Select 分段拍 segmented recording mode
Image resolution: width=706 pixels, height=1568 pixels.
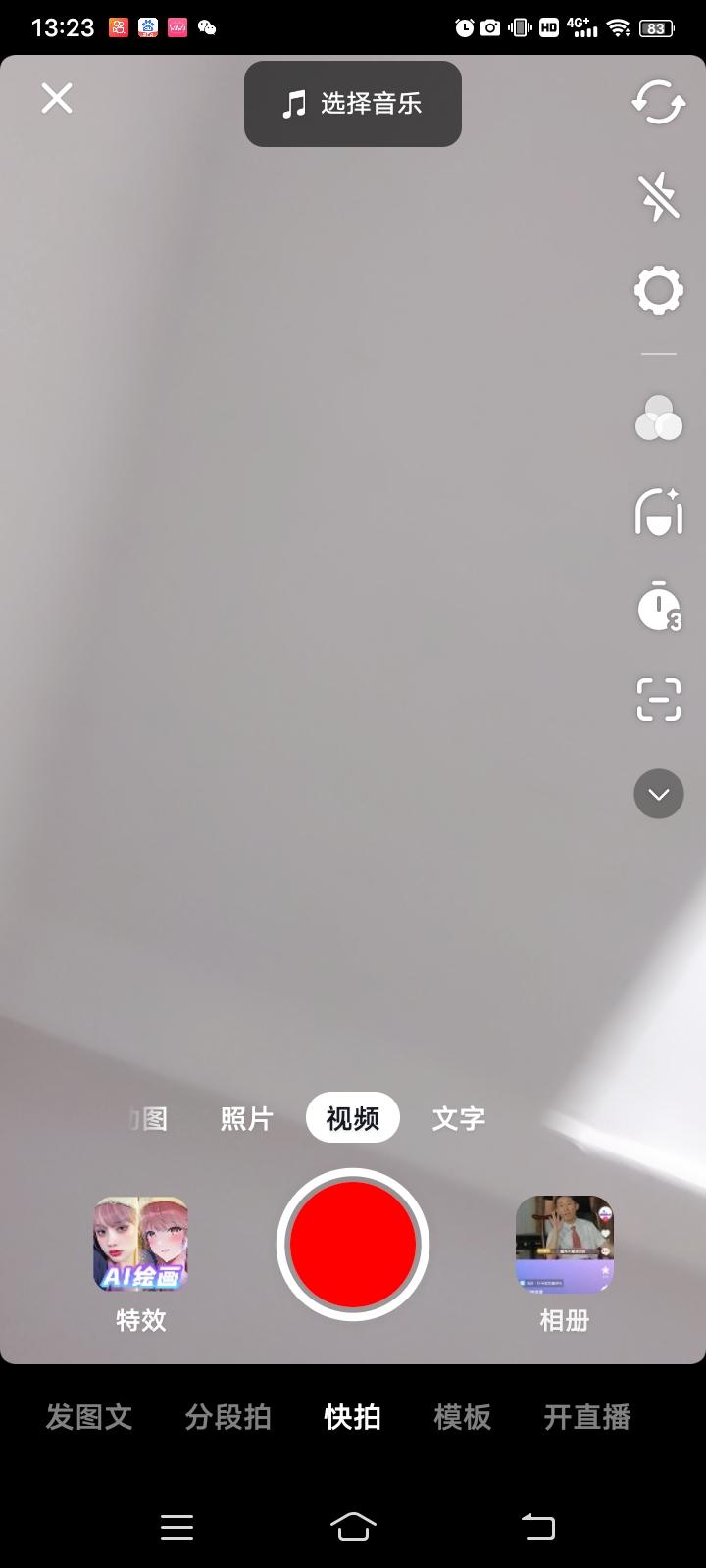227,1418
